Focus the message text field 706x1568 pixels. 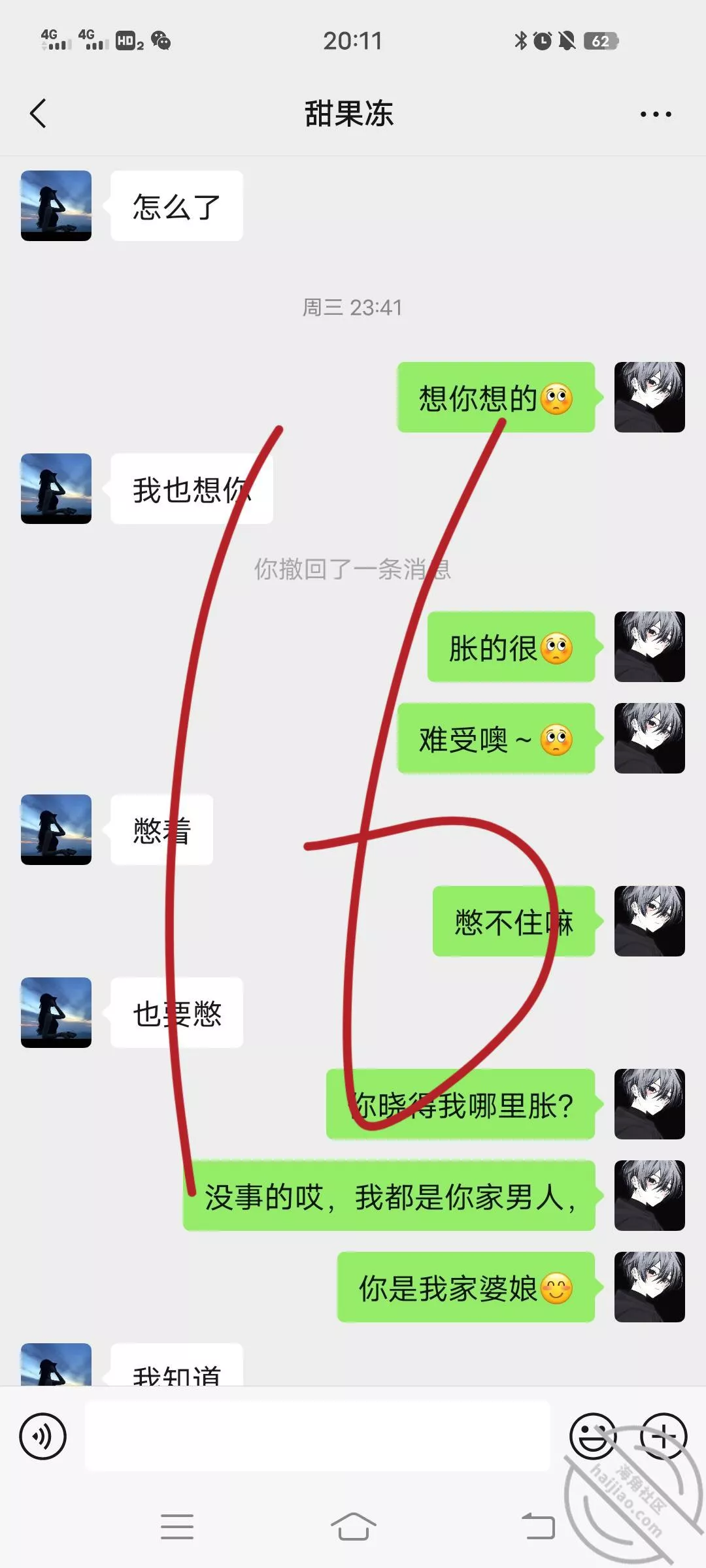click(x=318, y=1436)
